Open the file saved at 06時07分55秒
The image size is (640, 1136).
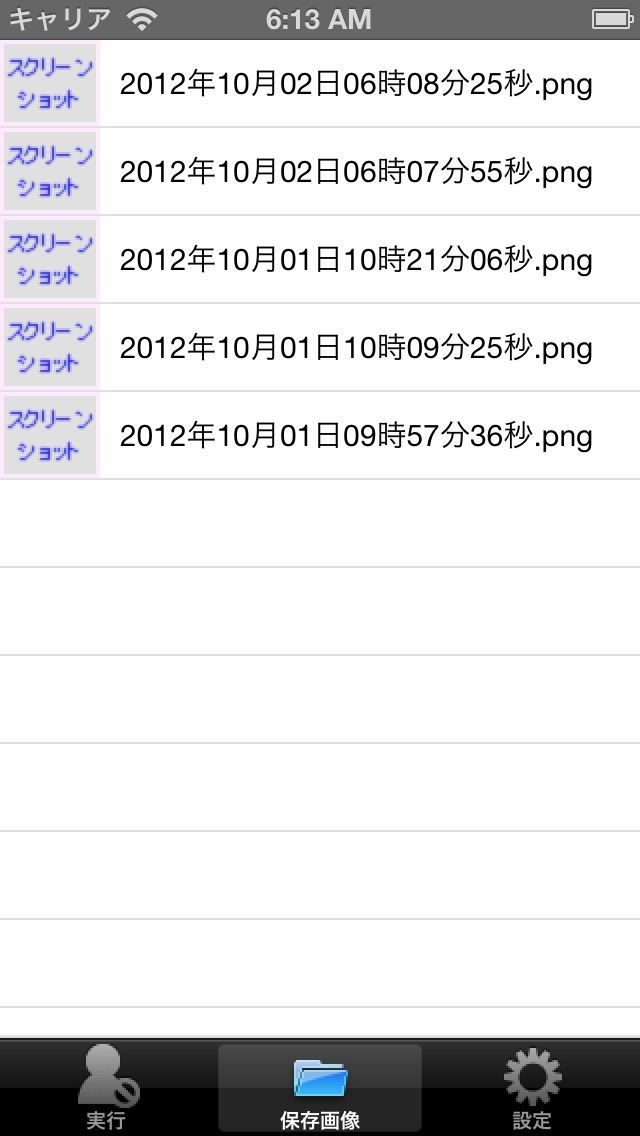(355, 172)
